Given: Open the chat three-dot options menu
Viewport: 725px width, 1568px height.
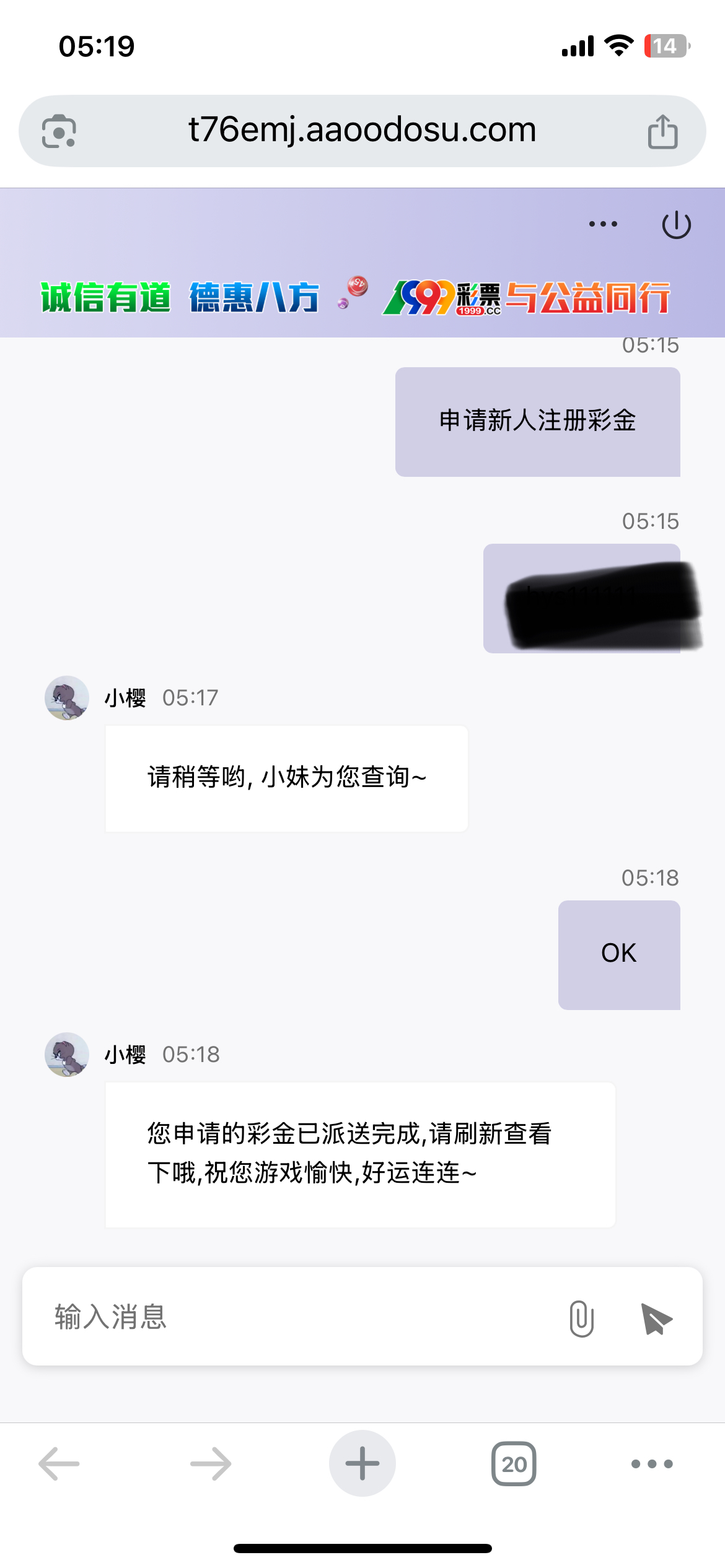Looking at the screenshot, I should (603, 224).
